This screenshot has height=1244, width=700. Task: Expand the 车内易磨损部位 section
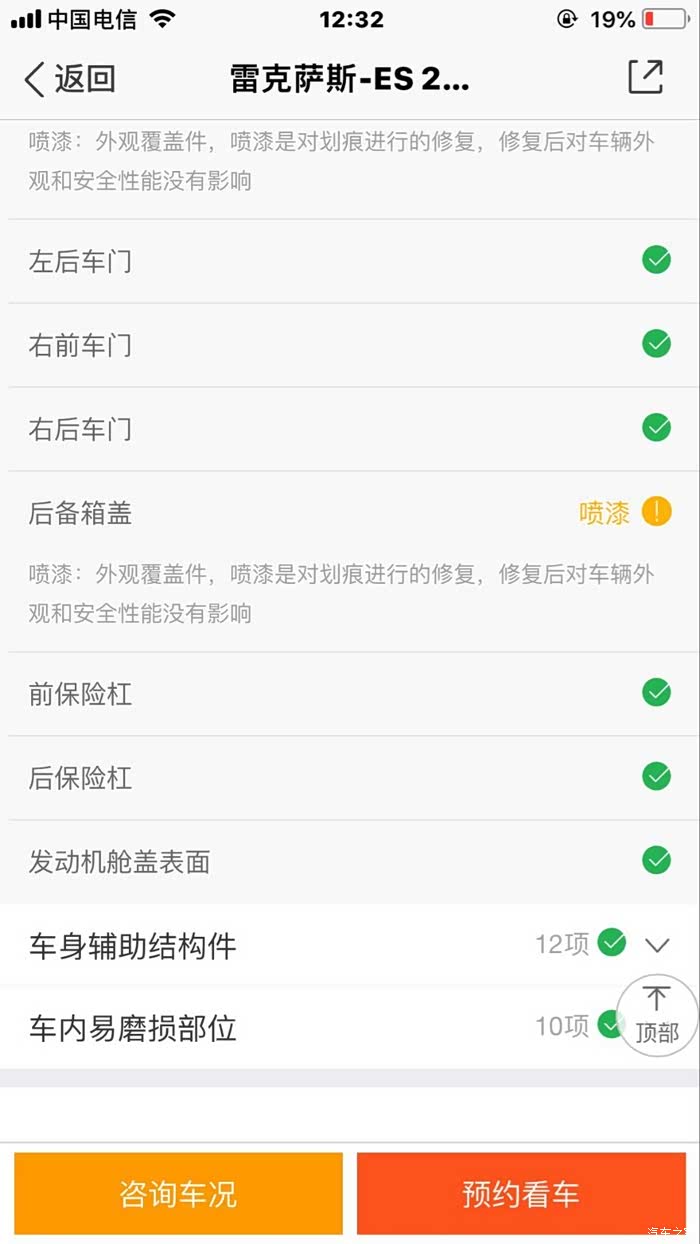click(x=300, y=1027)
